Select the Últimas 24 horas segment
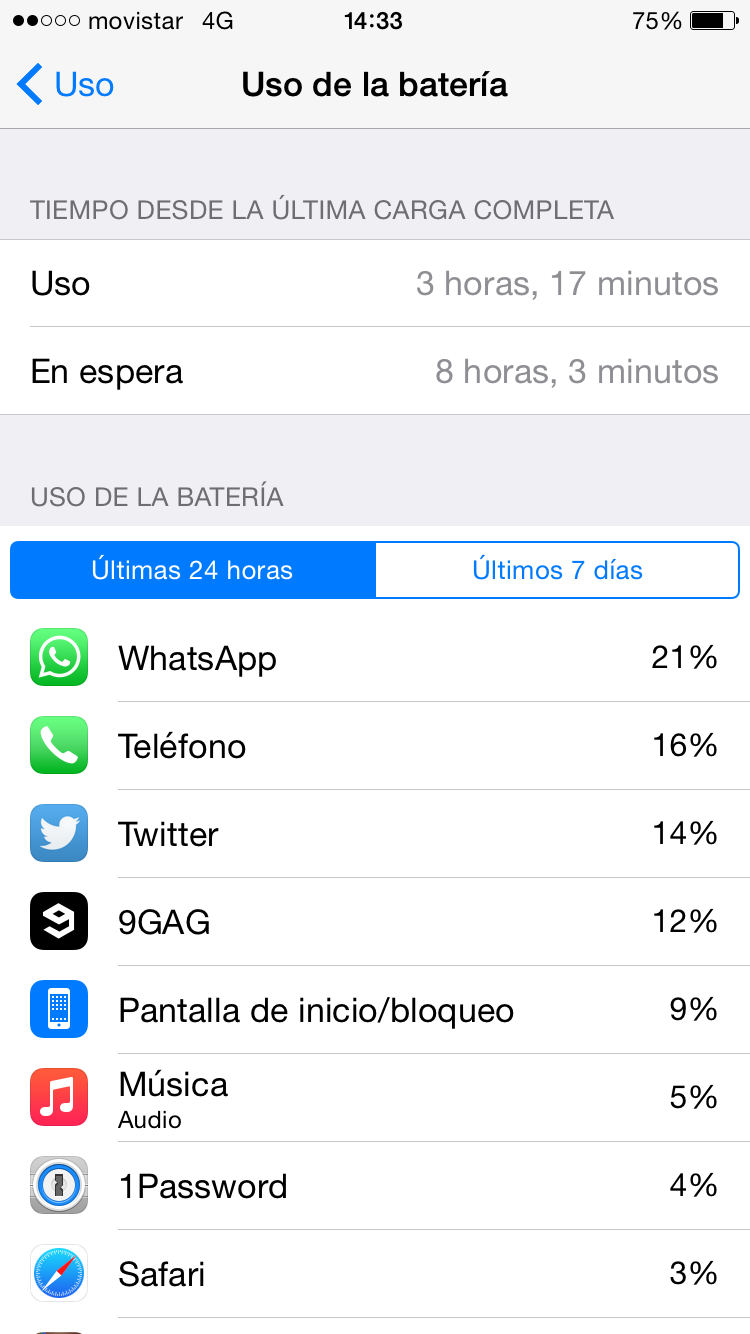 tap(192, 570)
